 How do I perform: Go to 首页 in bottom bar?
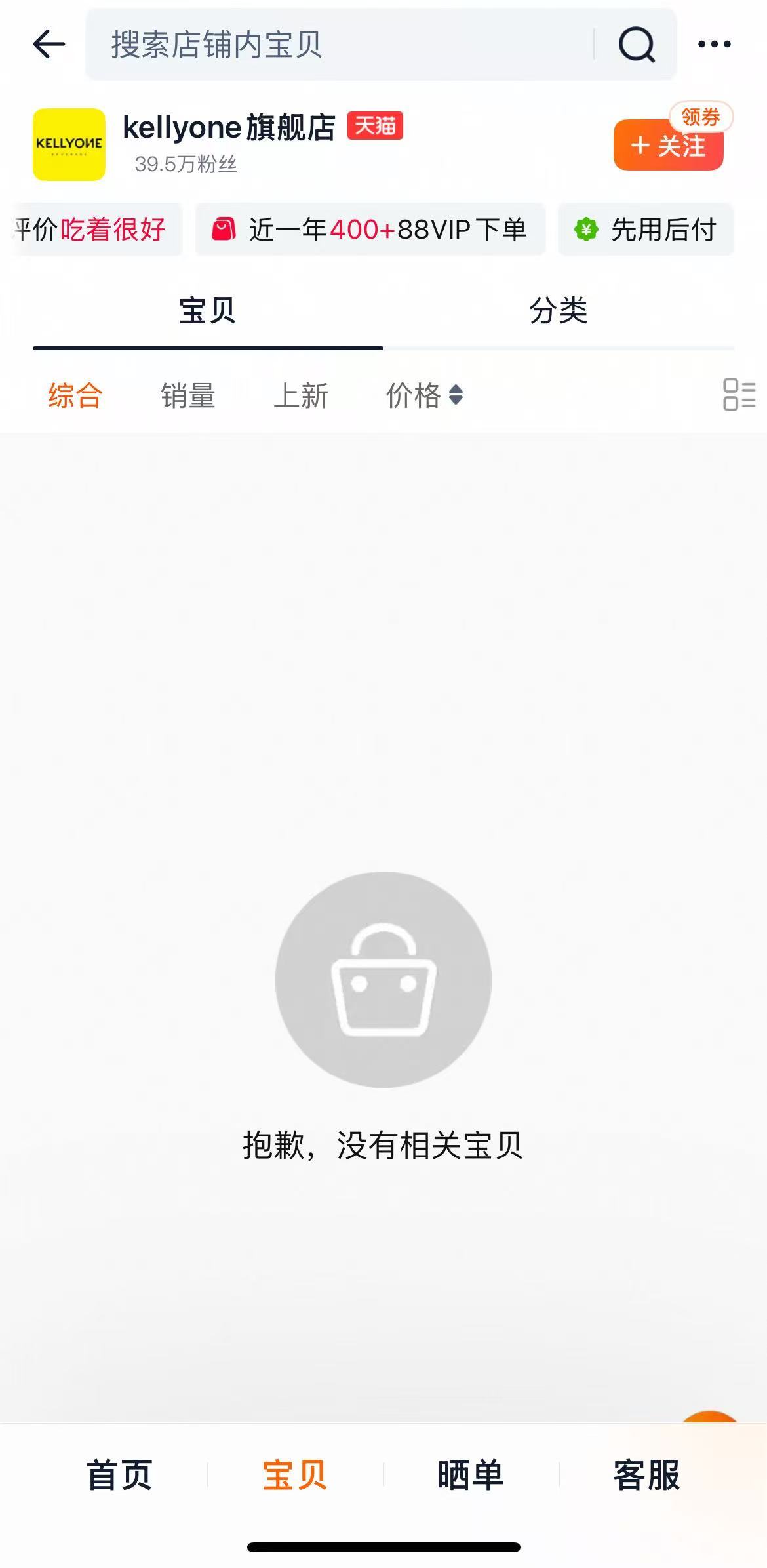pos(119,1475)
